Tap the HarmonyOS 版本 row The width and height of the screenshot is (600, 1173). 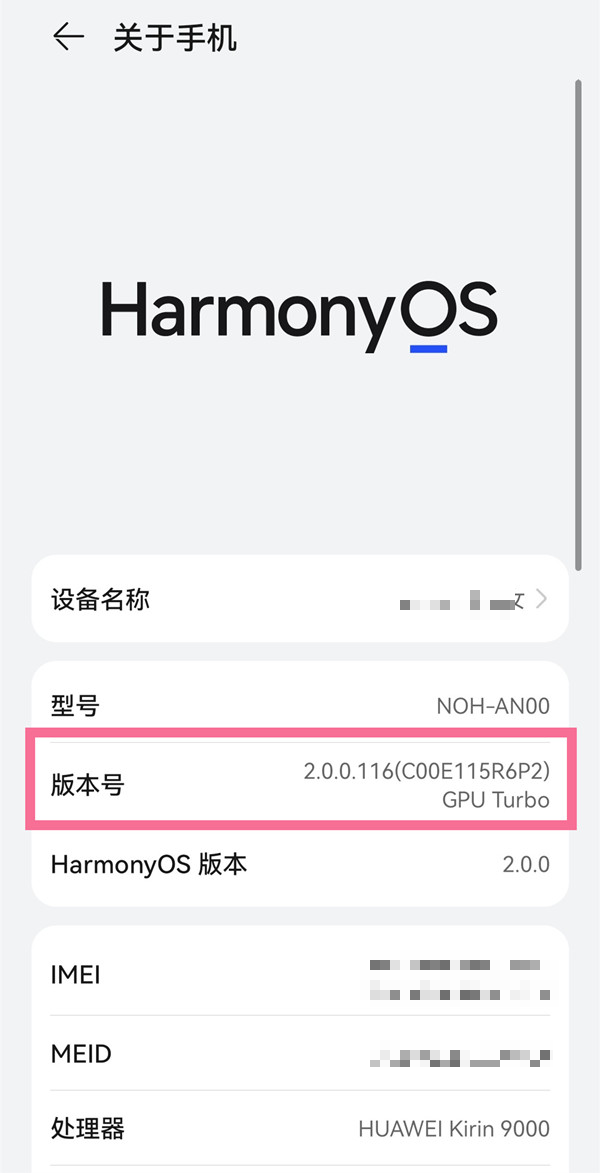point(300,864)
